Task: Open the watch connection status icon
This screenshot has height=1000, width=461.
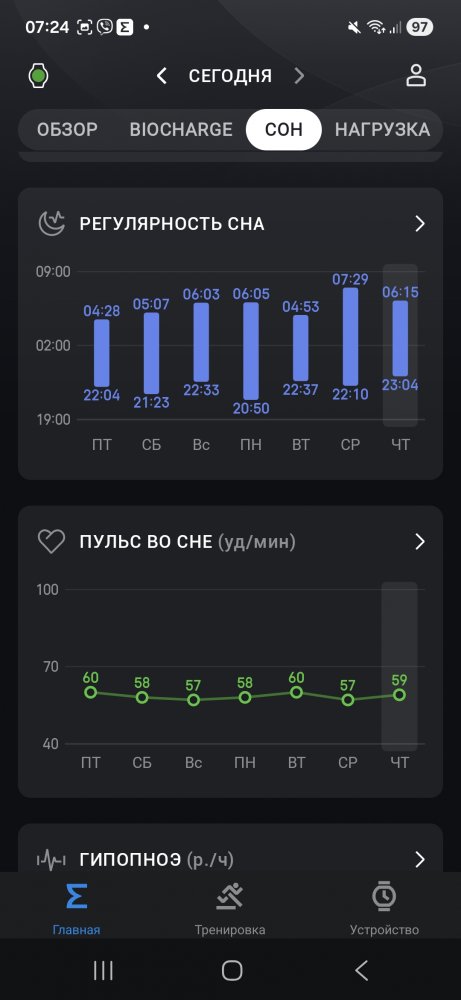Action: (x=39, y=77)
